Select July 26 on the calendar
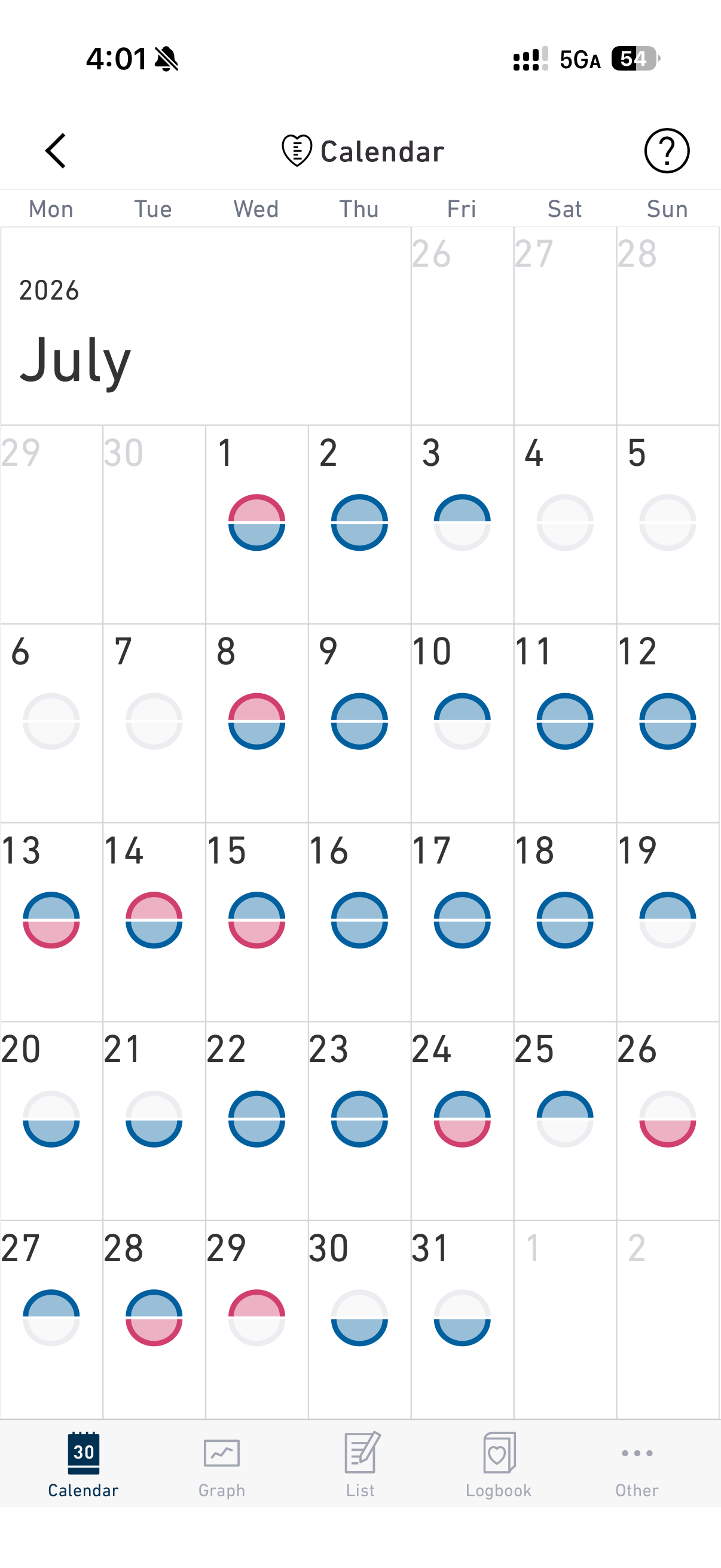721x1568 pixels. click(x=668, y=1121)
